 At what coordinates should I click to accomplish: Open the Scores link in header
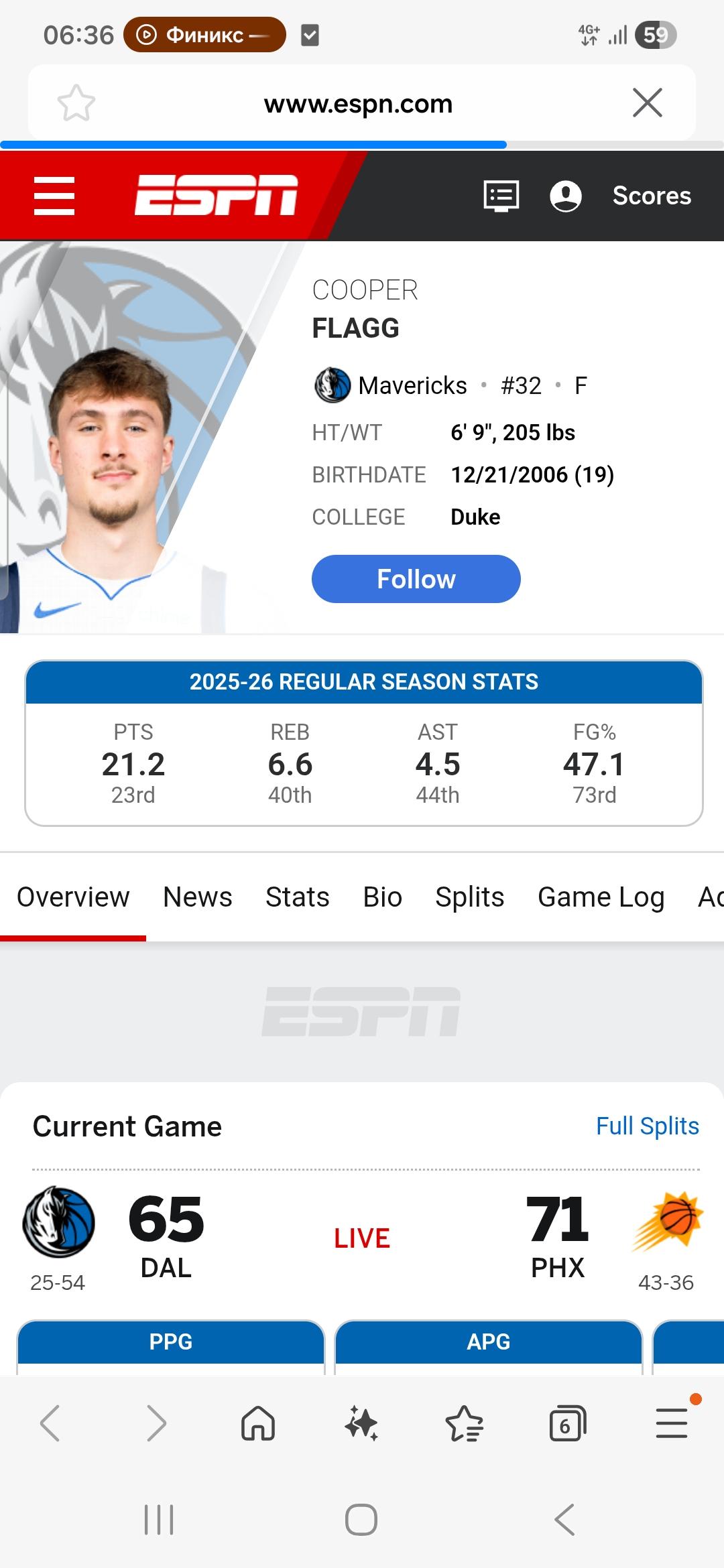click(652, 196)
